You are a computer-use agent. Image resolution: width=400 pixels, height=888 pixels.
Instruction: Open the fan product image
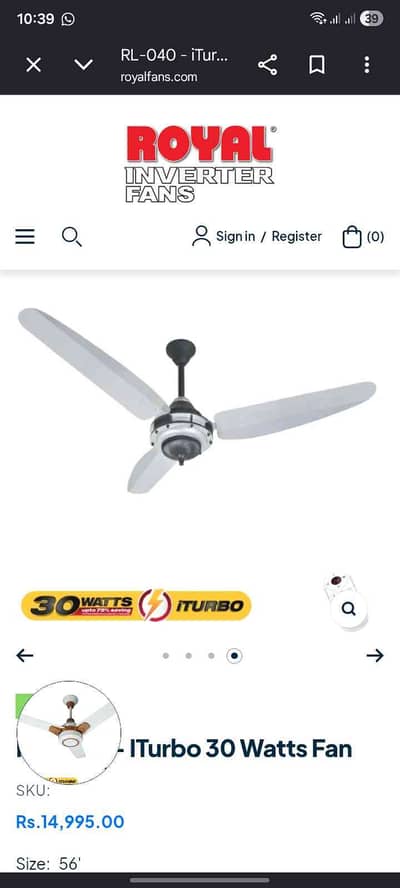(x=197, y=400)
